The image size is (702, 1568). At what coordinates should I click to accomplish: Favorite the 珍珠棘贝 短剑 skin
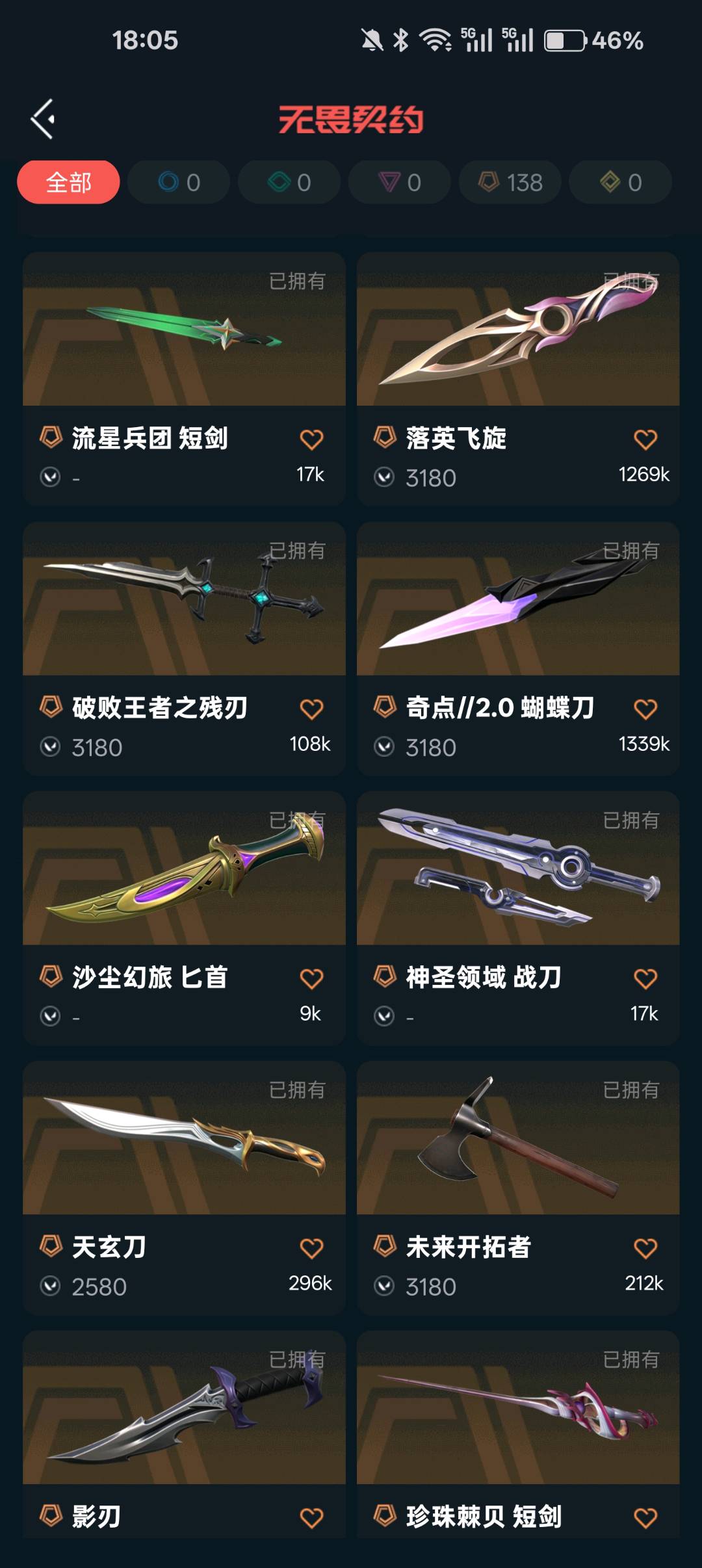coord(645,1518)
